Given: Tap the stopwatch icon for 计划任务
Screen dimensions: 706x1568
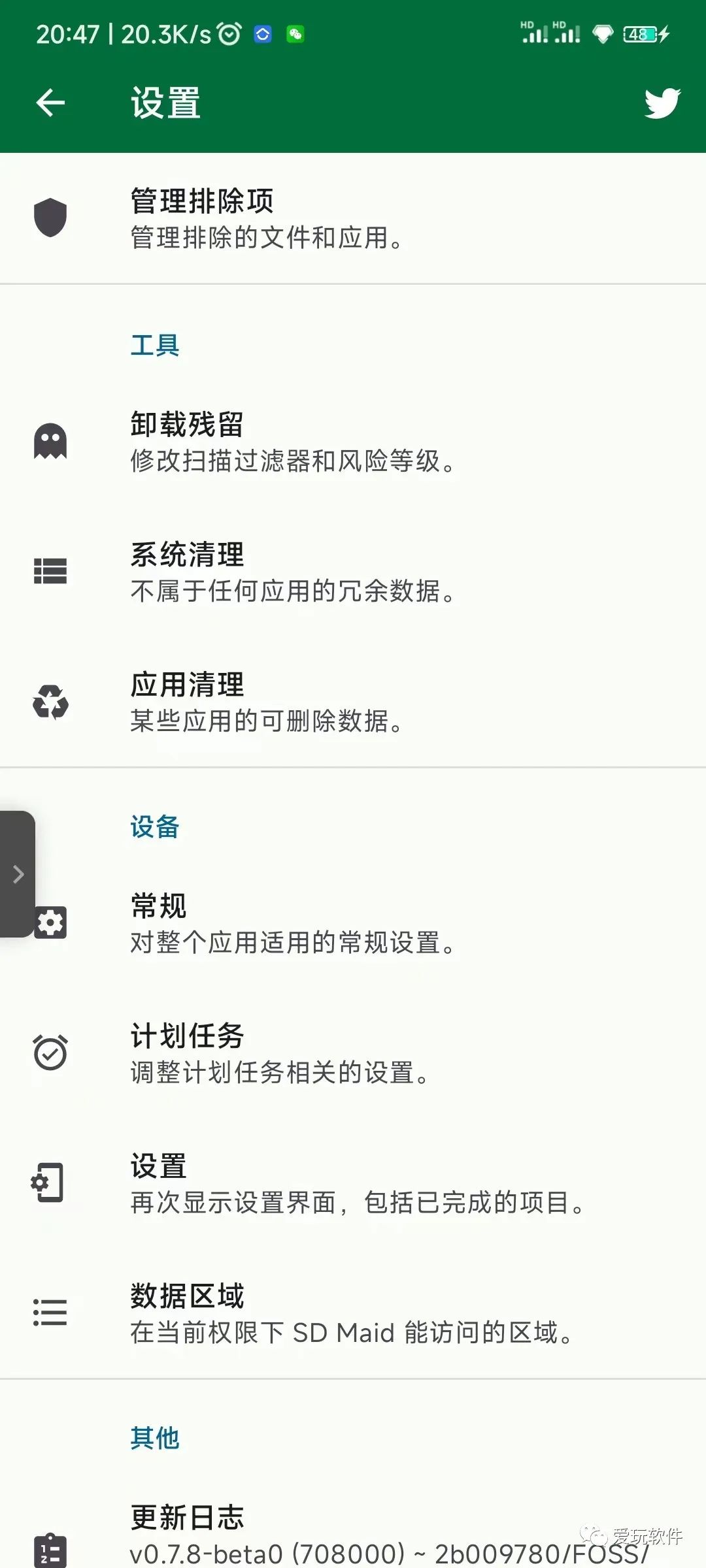Looking at the screenshot, I should (x=49, y=1052).
